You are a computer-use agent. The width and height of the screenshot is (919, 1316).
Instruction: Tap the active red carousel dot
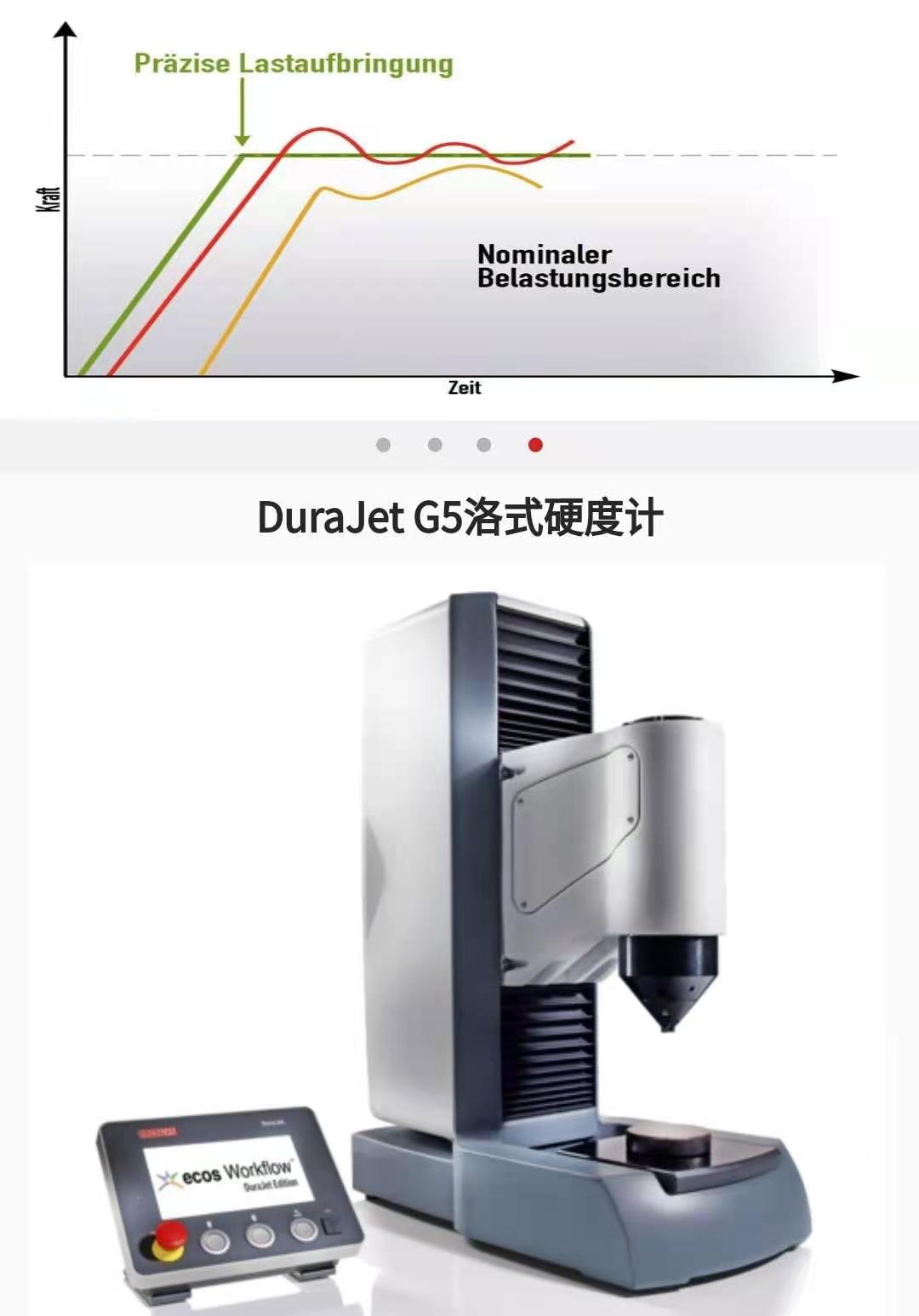click(x=535, y=445)
